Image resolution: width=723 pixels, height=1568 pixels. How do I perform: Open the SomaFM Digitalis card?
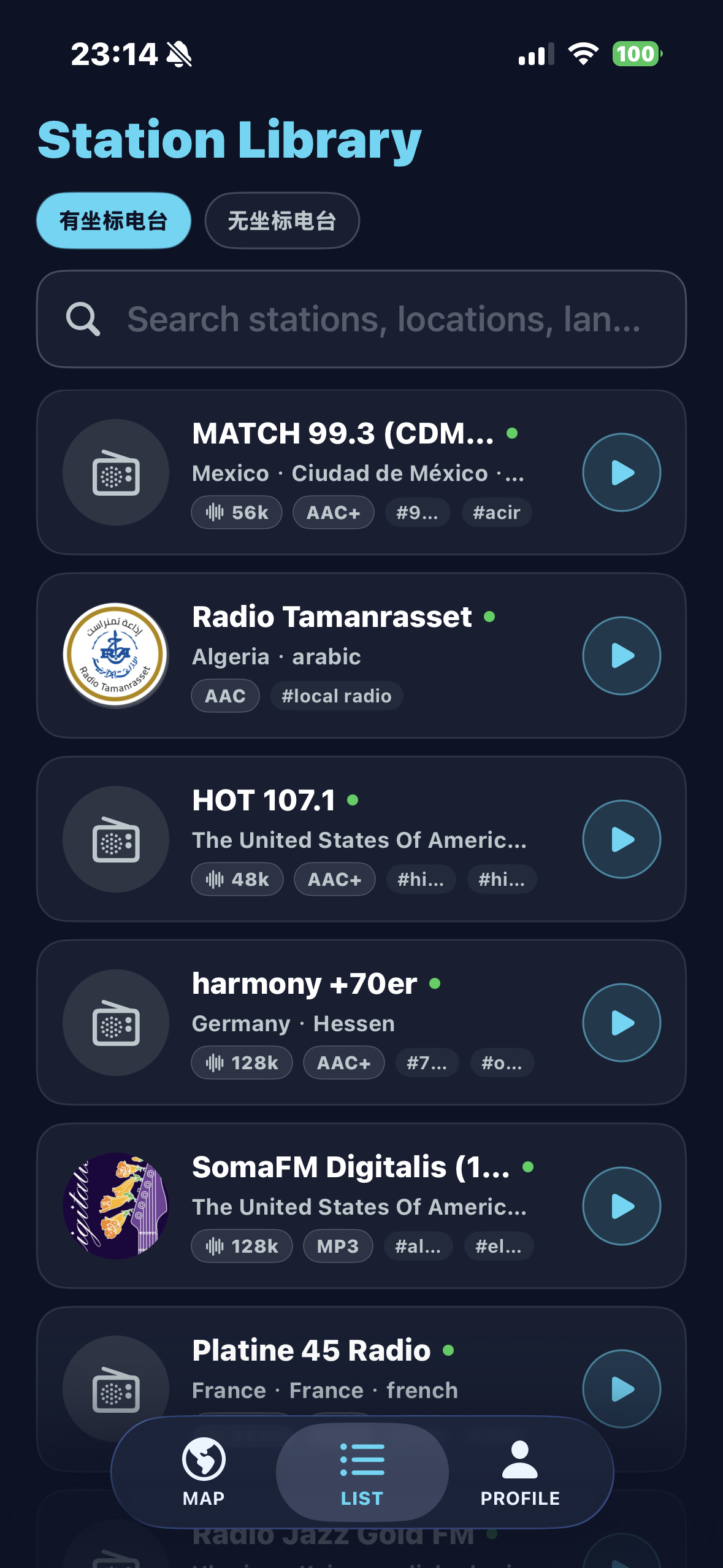[x=361, y=1206]
